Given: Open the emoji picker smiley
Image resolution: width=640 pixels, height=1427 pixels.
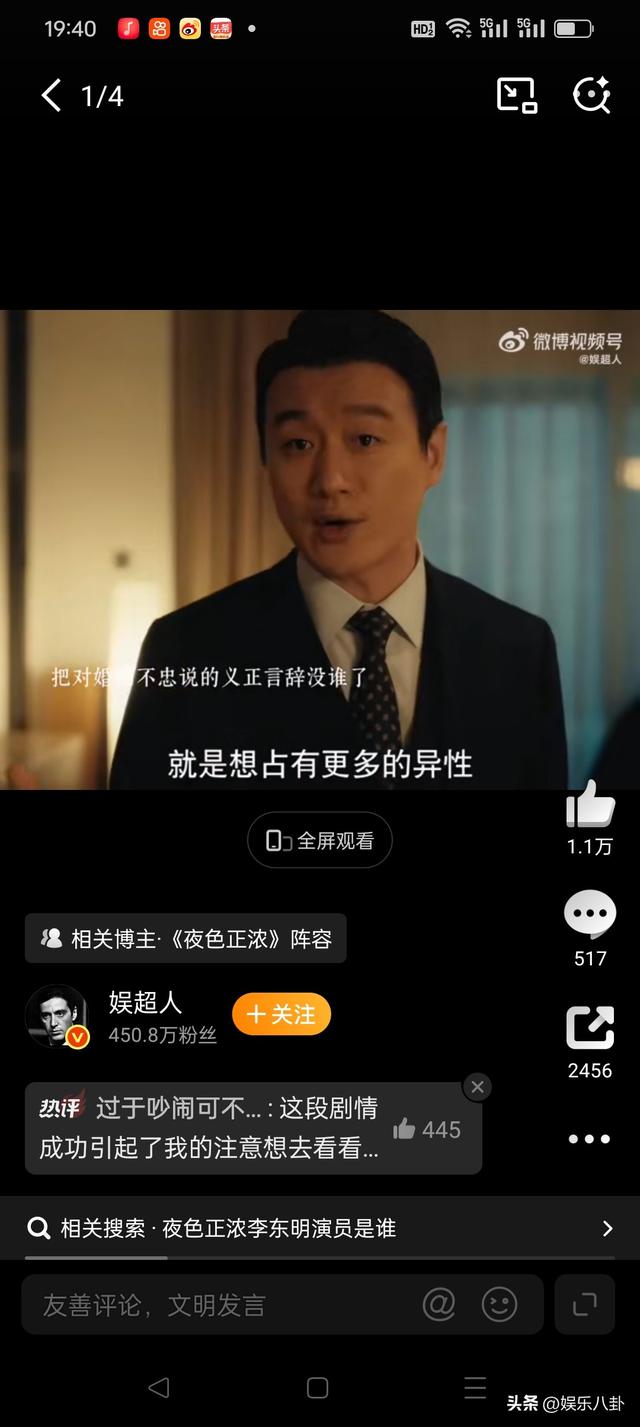Looking at the screenshot, I should pos(499,1304).
